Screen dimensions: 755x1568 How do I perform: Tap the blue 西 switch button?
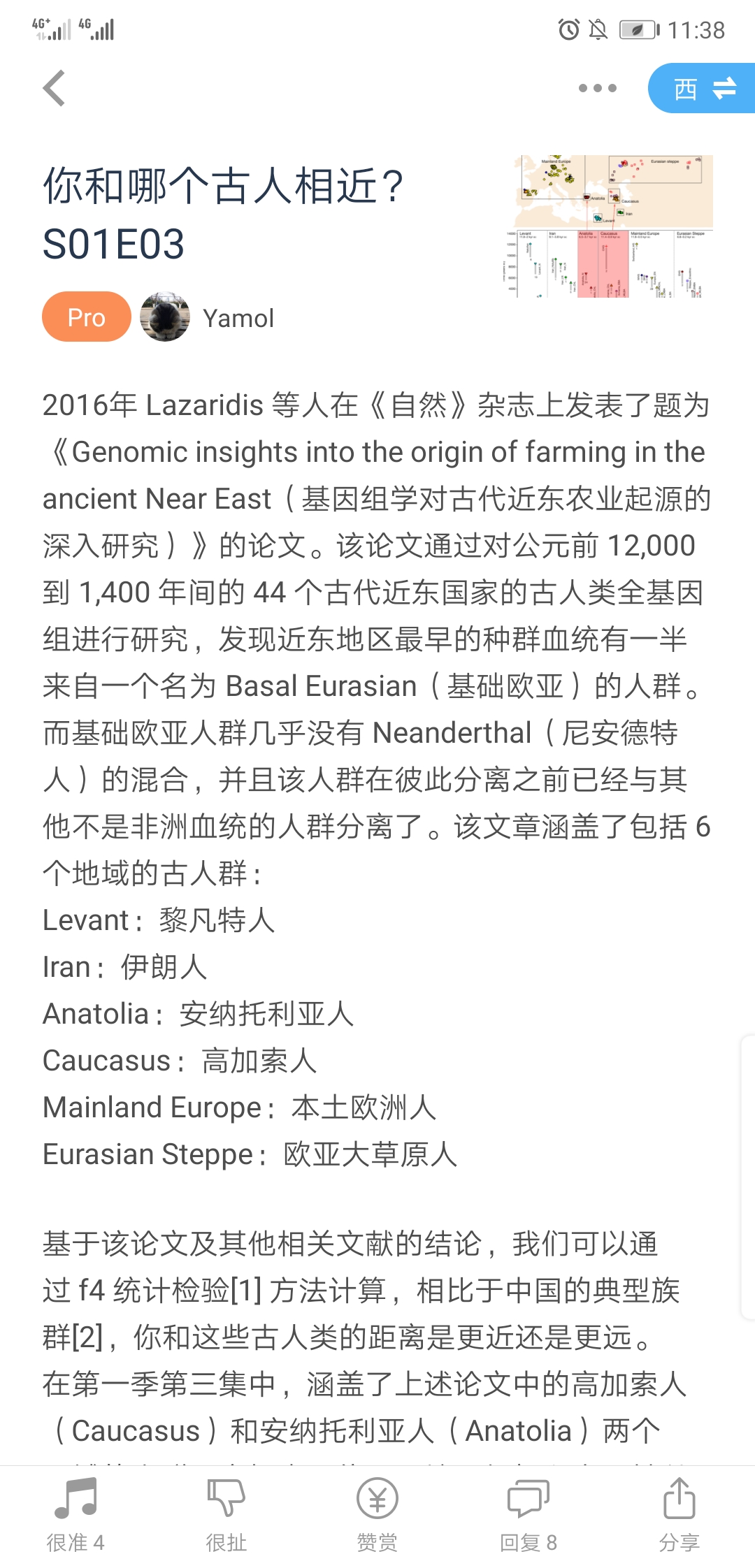[x=702, y=88]
